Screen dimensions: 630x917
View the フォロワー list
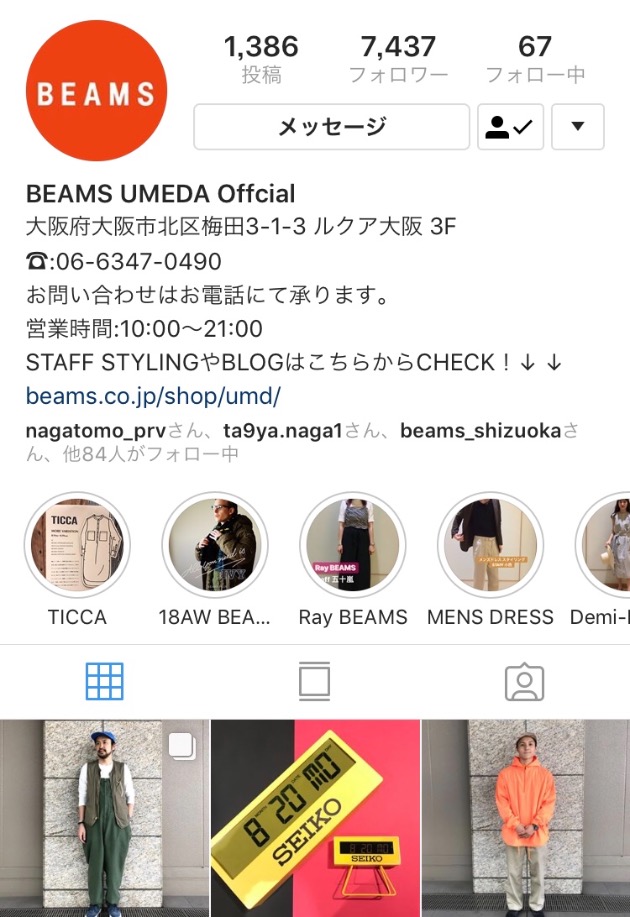click(x=398, y=60)
